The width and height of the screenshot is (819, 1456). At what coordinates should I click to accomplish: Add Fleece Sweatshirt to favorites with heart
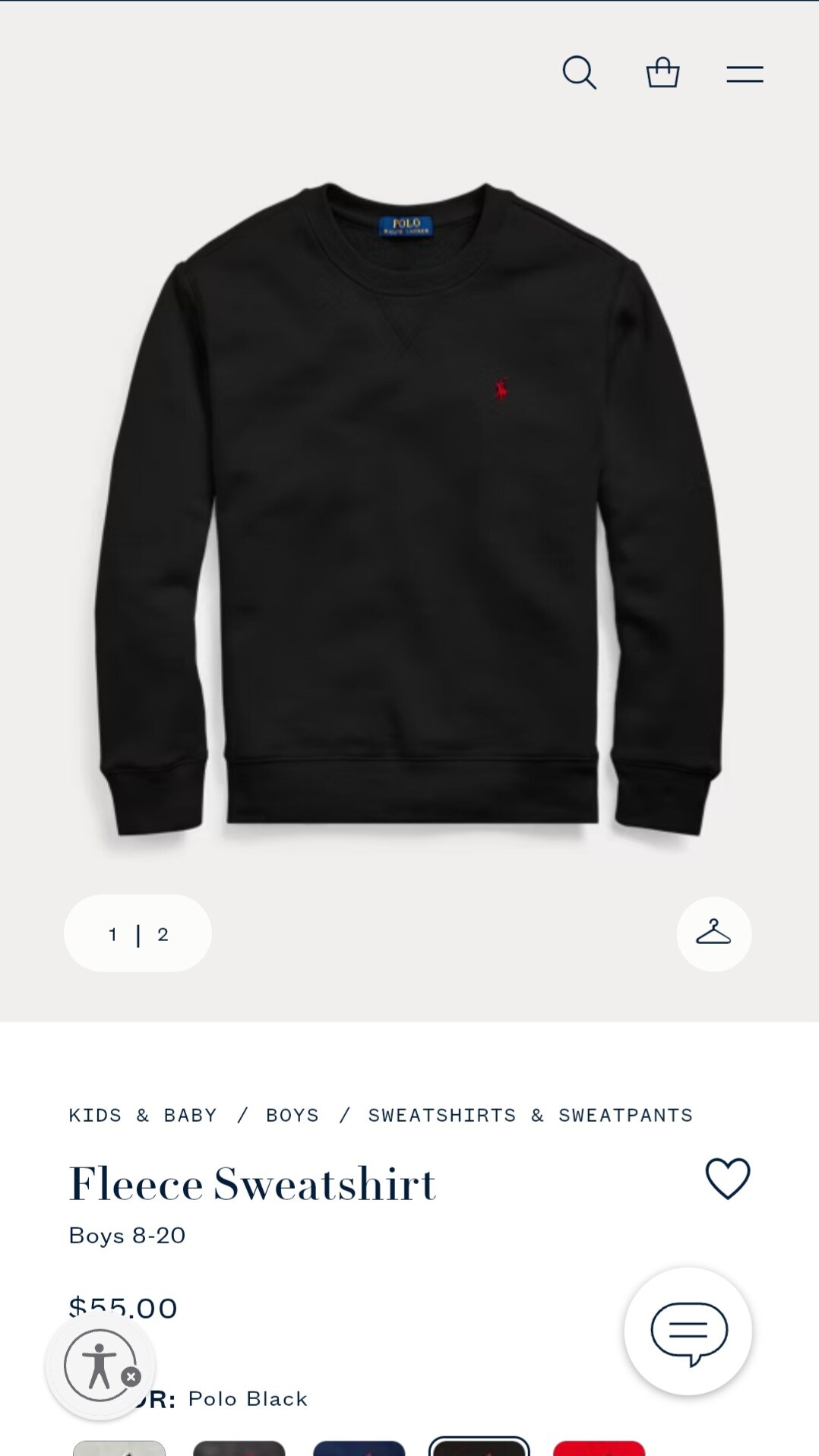pyautogui.click(x=728, y=1178)
